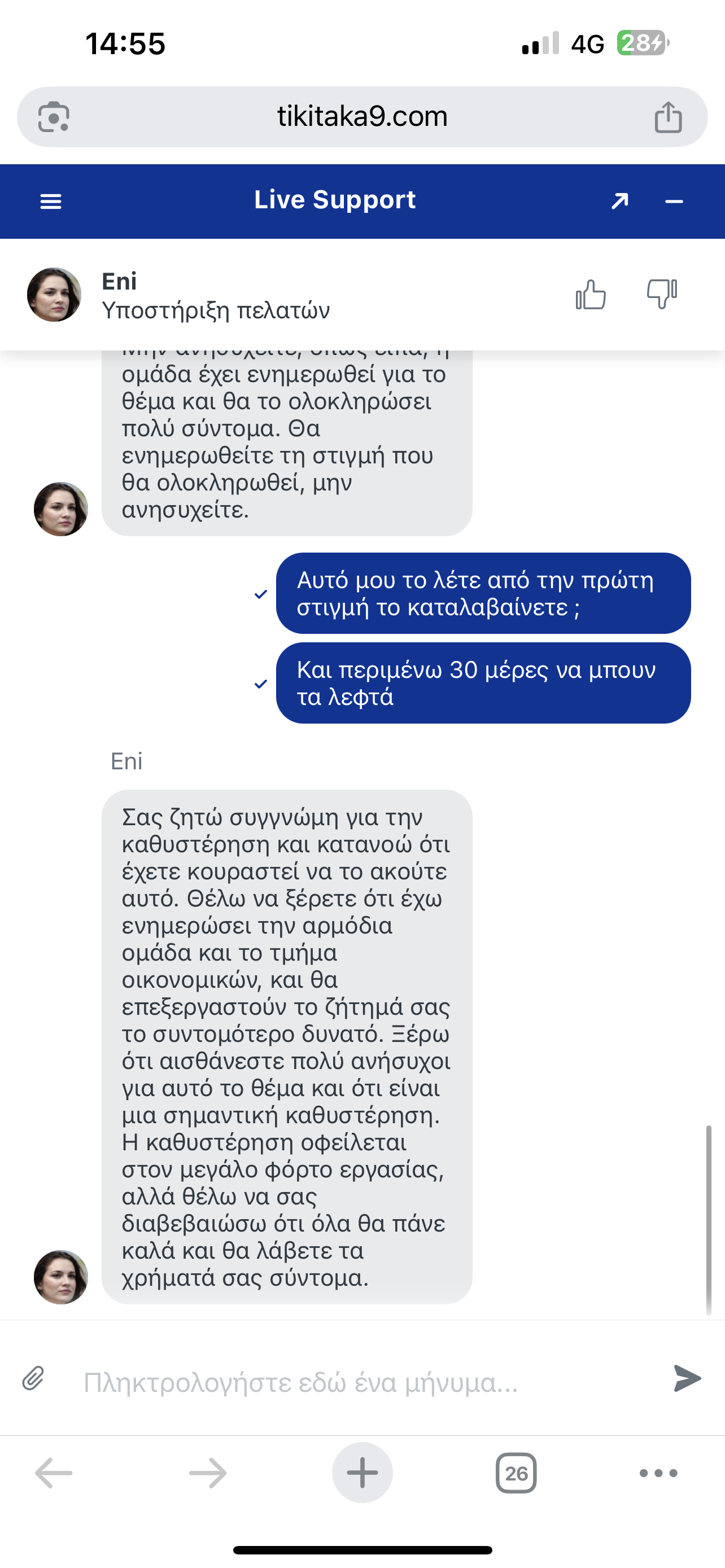Send the message with the arrow icon

[x=687, y=1379]
